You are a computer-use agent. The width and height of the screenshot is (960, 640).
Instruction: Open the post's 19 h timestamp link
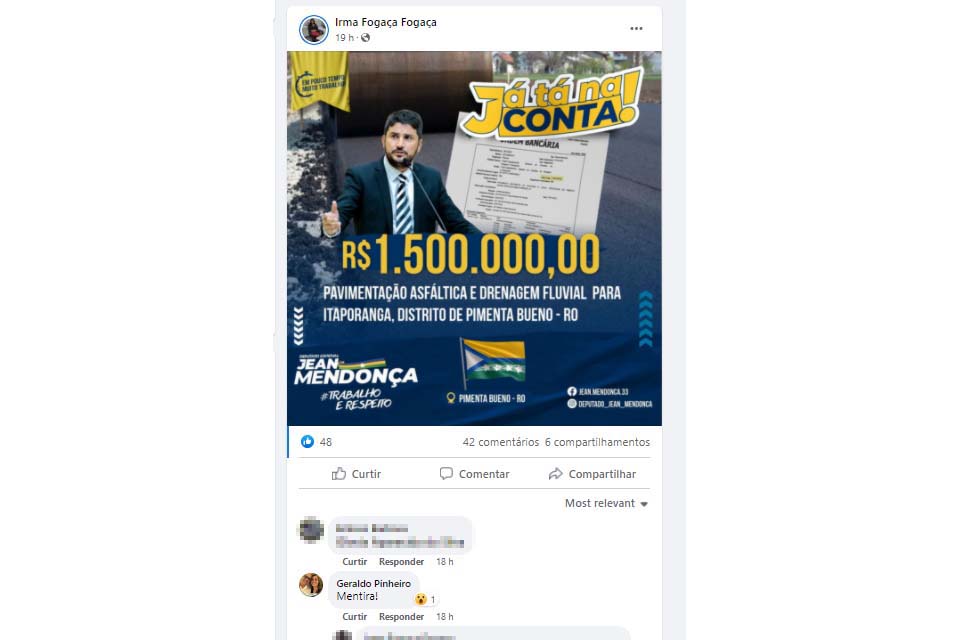342,38
